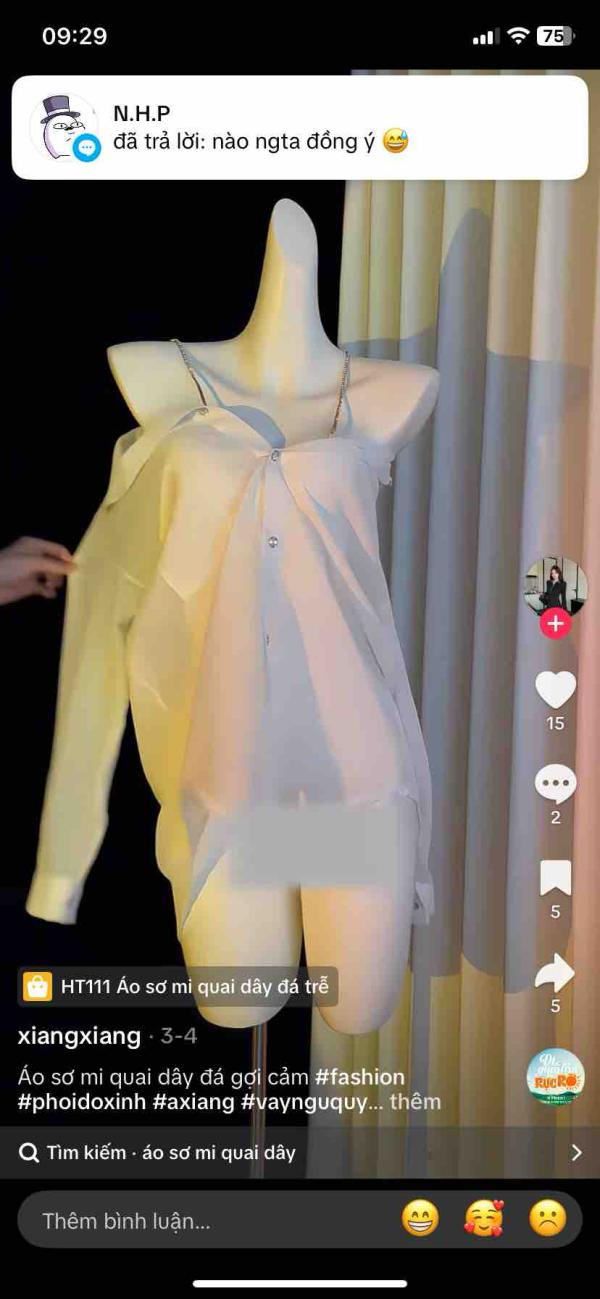Visit the xiangxiang username profile
600x1299 pixels.
click(x=79, y=1036)
